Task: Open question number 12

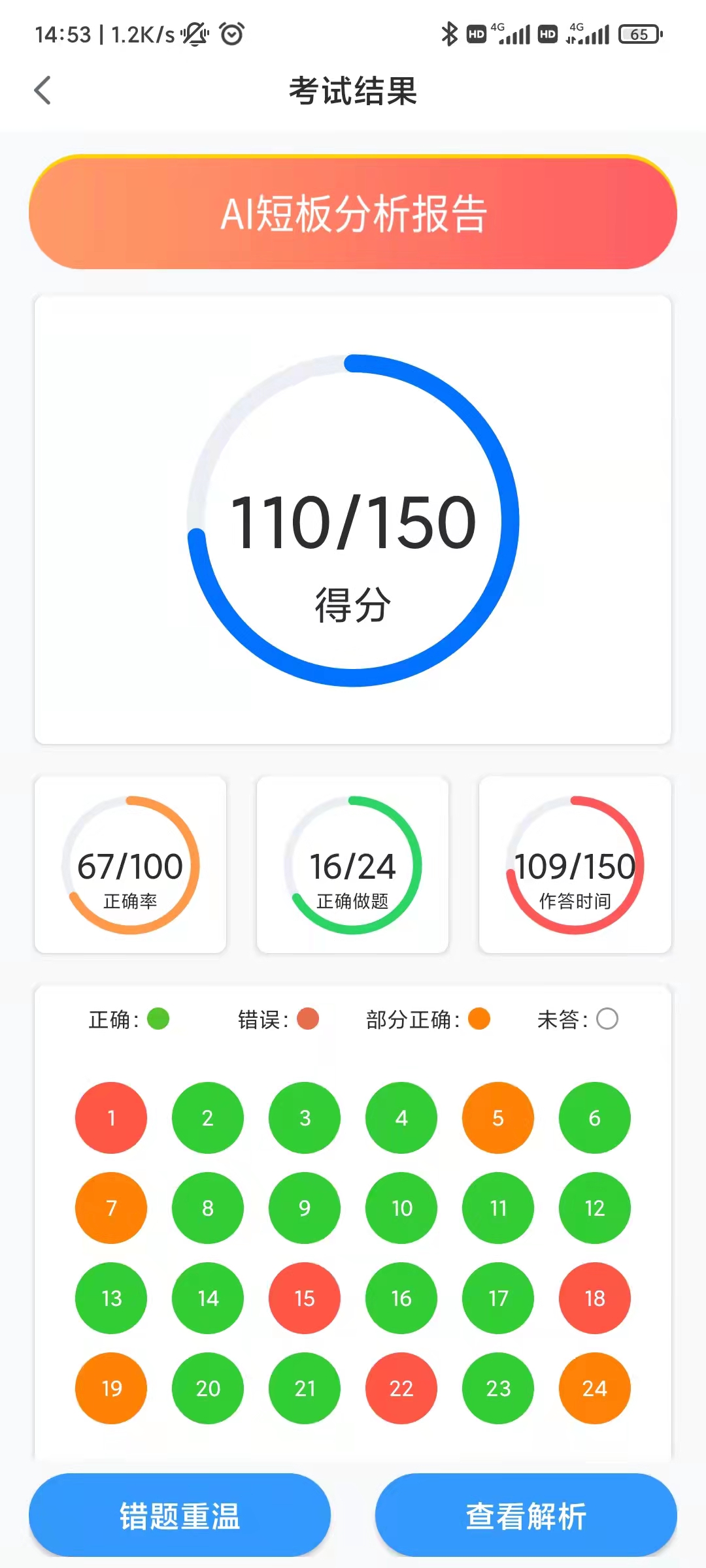Action: [594, 1208]
